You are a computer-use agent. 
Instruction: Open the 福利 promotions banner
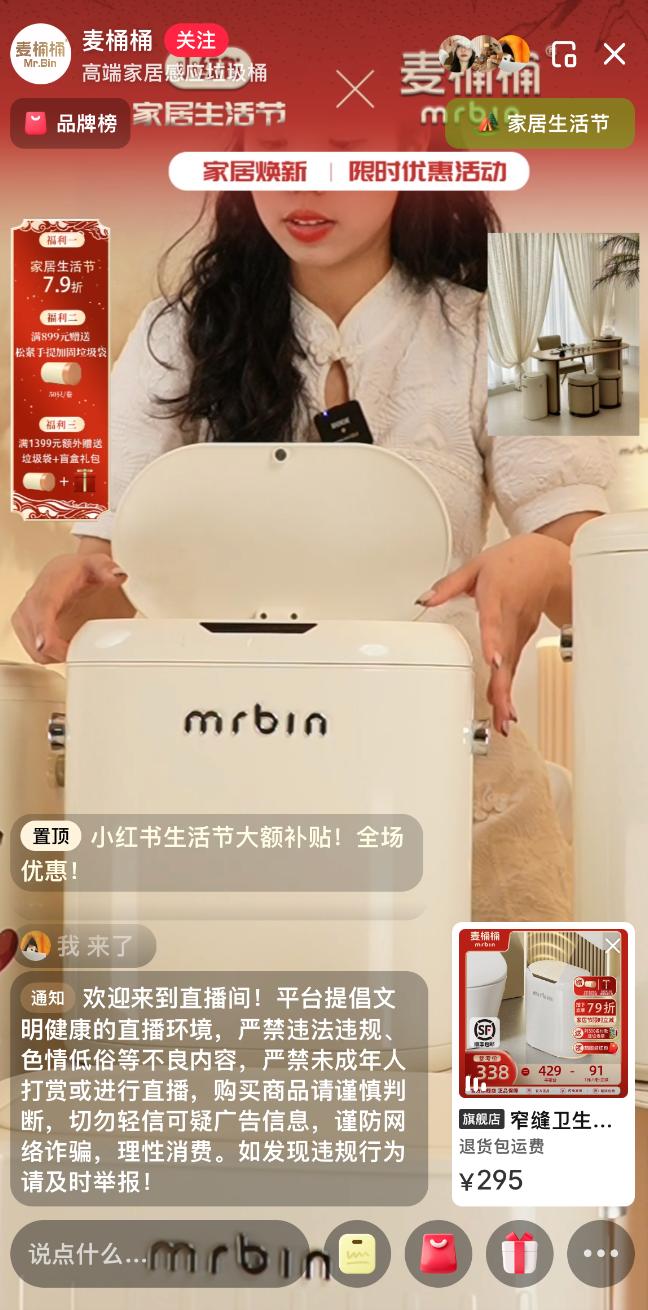pyautogui.click(x=60, y=368)
